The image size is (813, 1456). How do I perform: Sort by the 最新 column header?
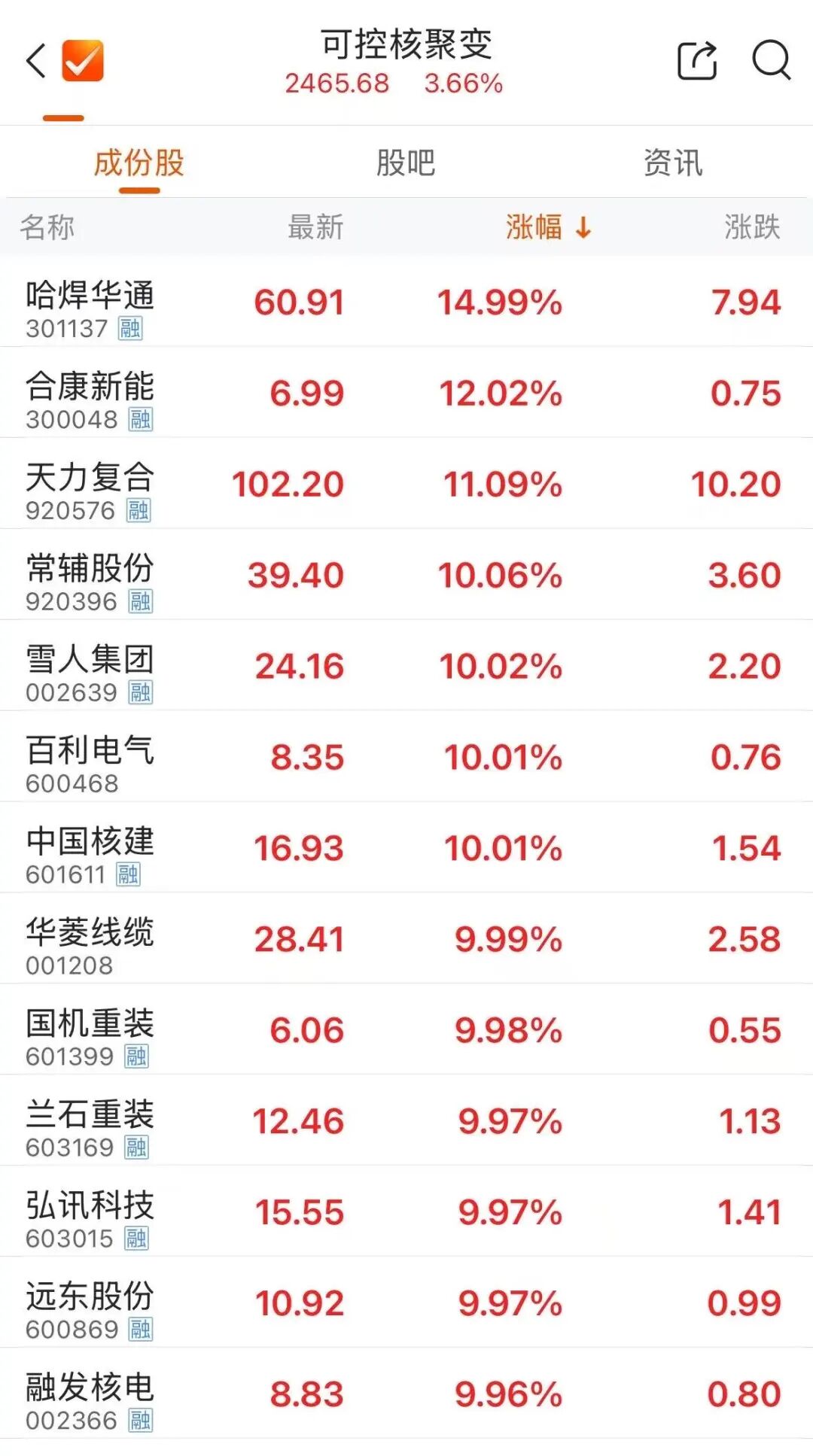pyautogui.click(x=315, y=228)
